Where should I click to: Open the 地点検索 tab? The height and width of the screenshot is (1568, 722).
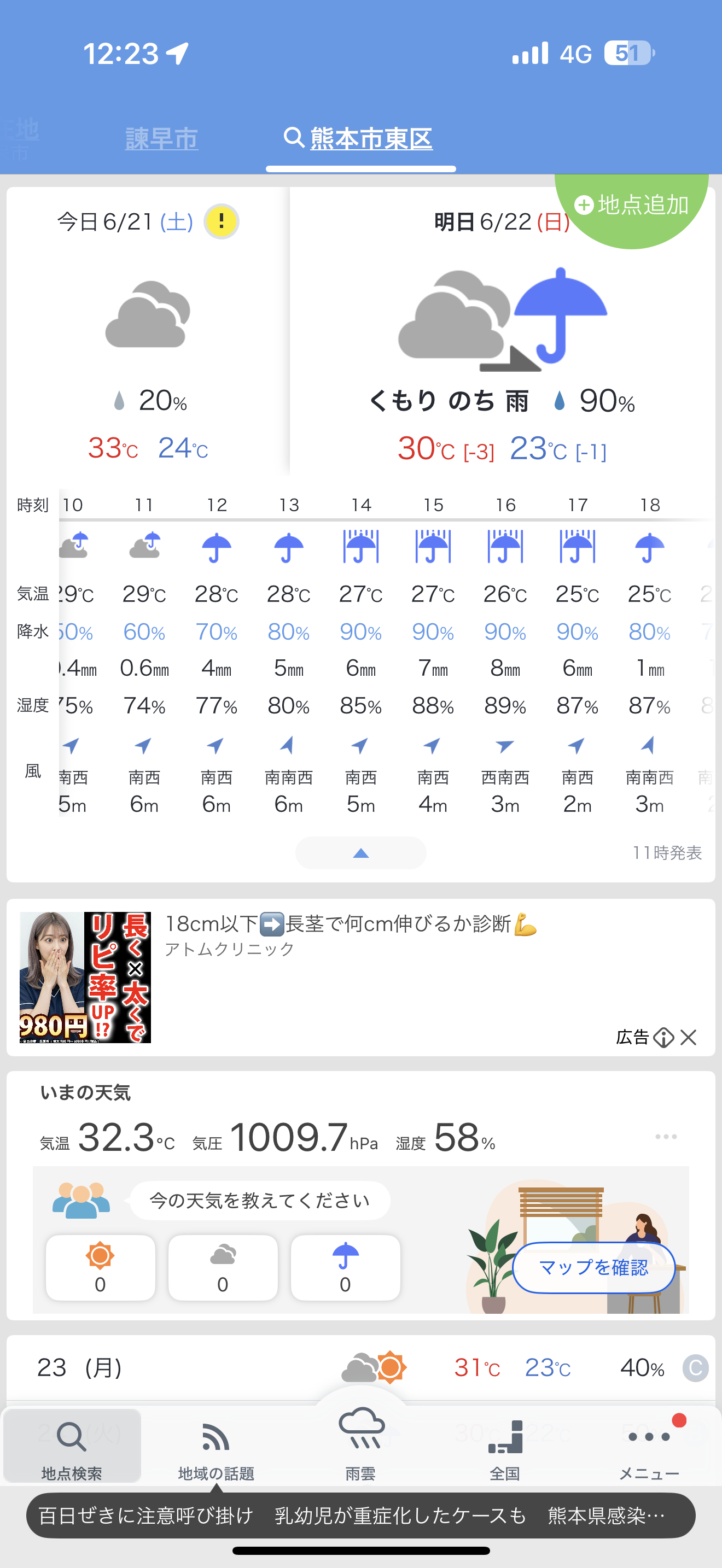[x=72, y=1446]
